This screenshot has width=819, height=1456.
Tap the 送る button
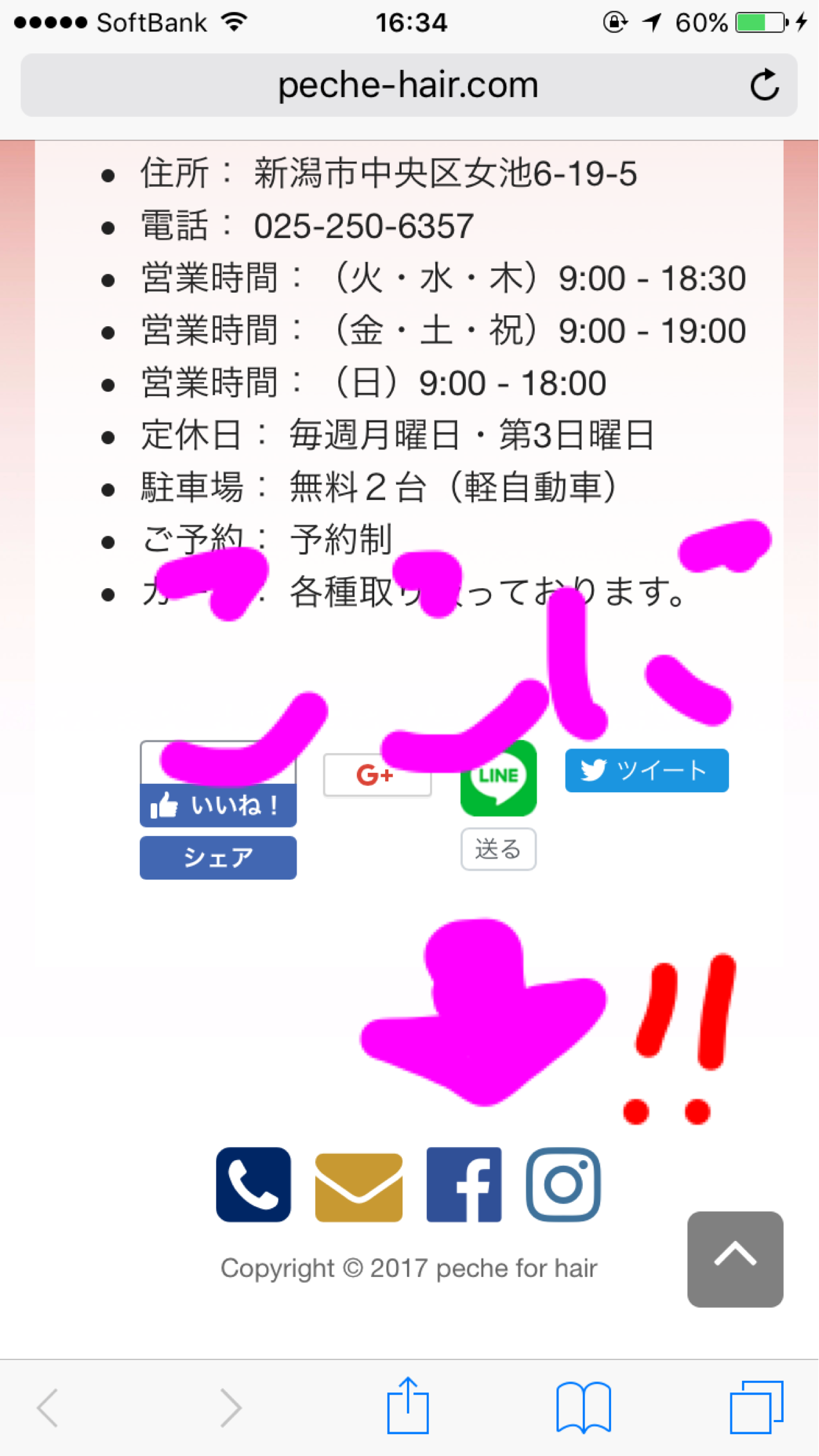click(x=498, y=849)
